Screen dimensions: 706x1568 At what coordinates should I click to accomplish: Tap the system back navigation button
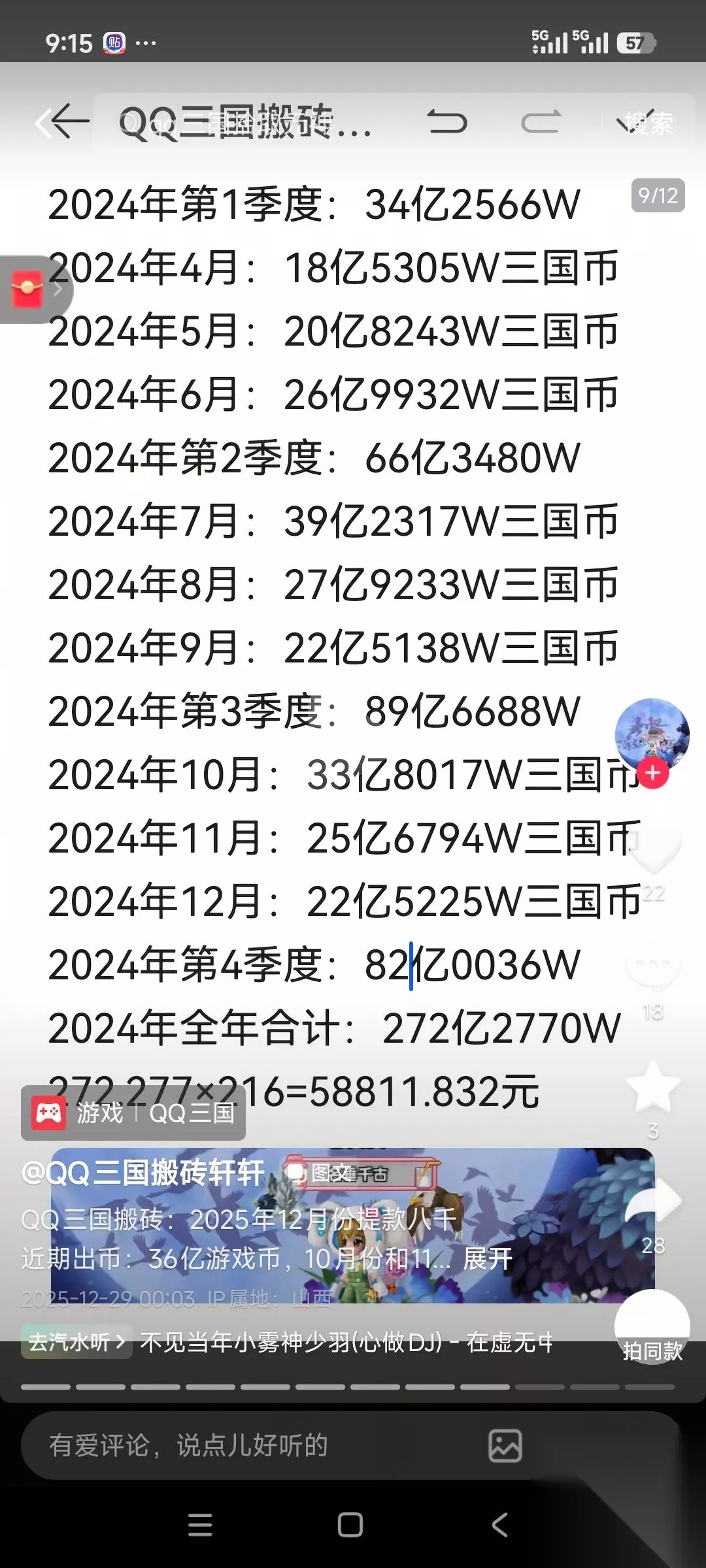[499, 1525]
